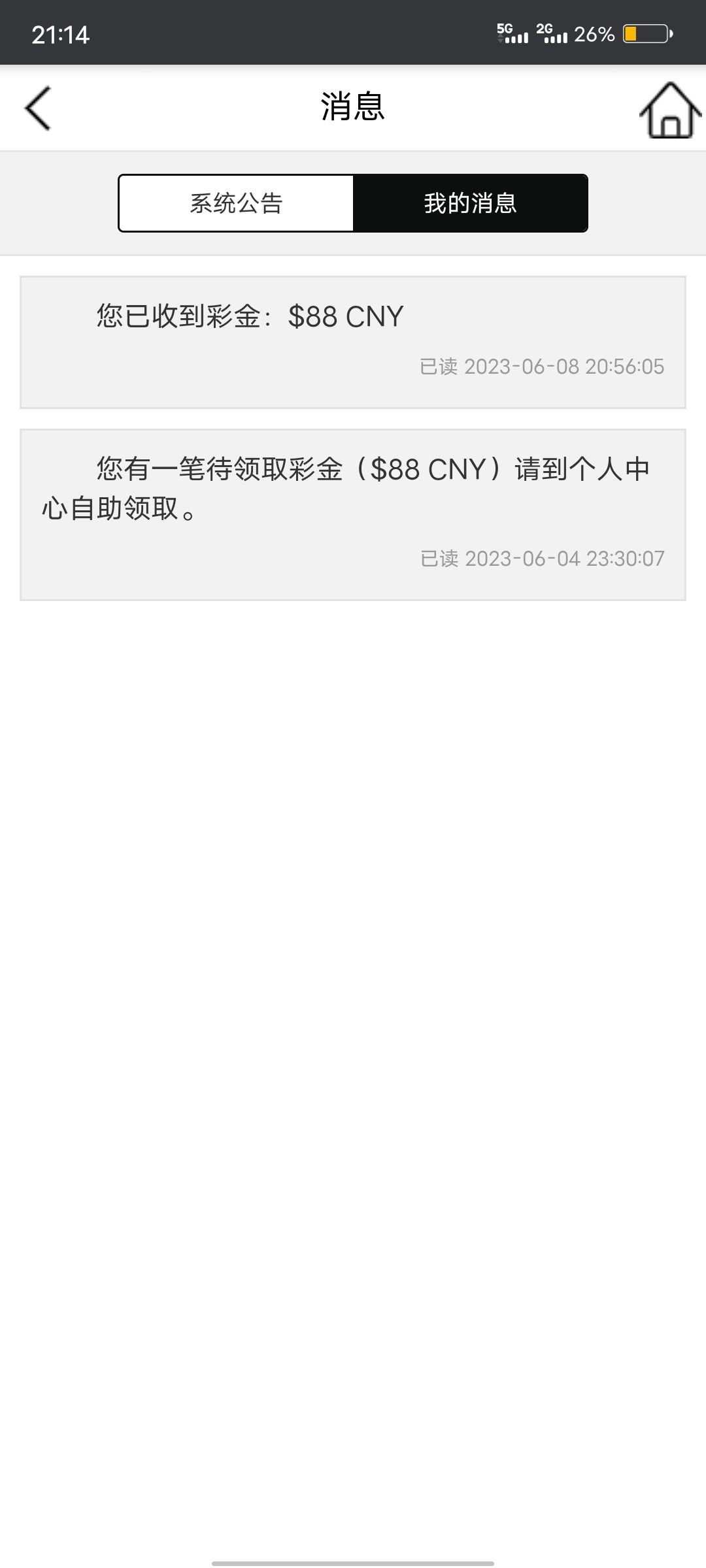706x1568 pixels.
Task: Open the 待领取彩金 message from 2023-06-04
Action: click(352, 514)
